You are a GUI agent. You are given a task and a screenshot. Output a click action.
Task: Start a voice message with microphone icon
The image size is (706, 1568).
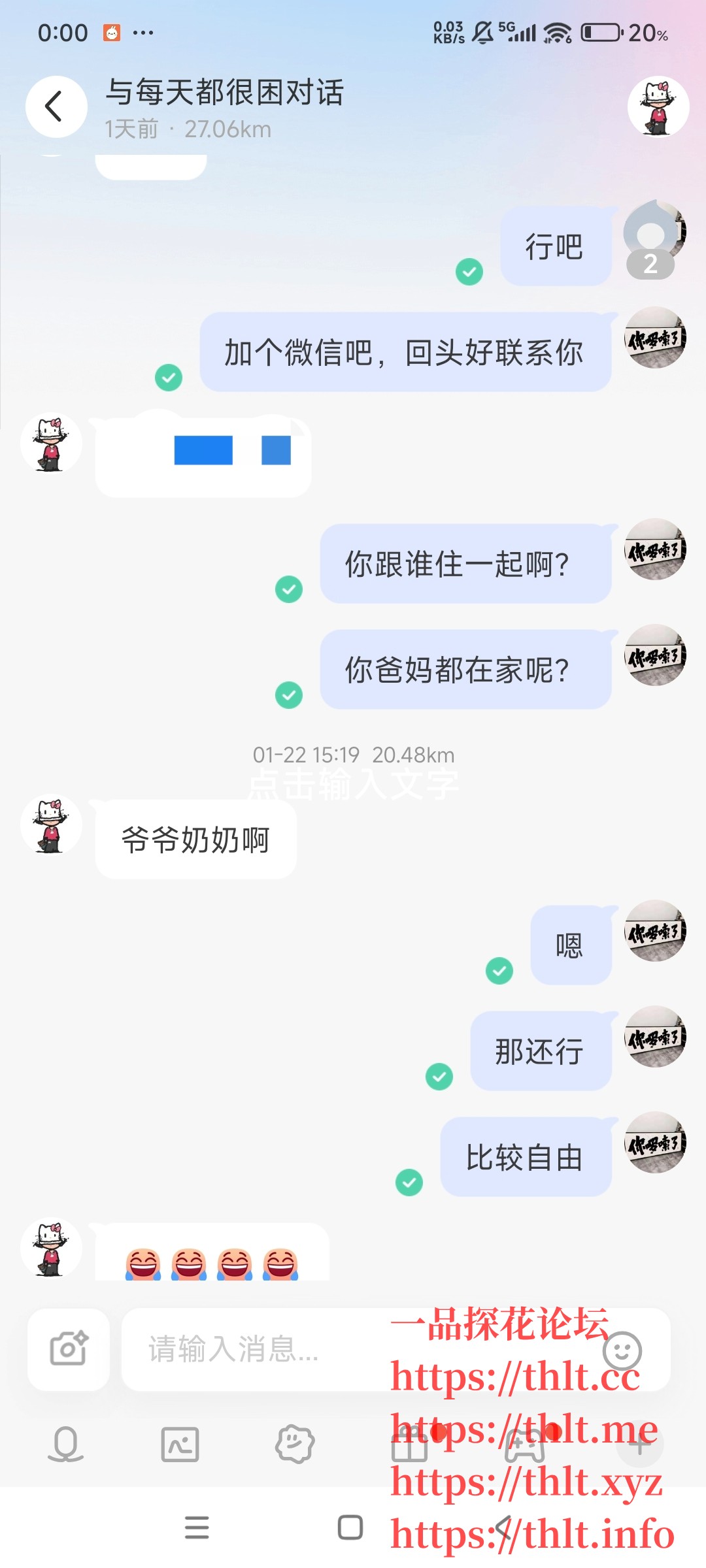pyautogui.click(x=65, y=1444)
